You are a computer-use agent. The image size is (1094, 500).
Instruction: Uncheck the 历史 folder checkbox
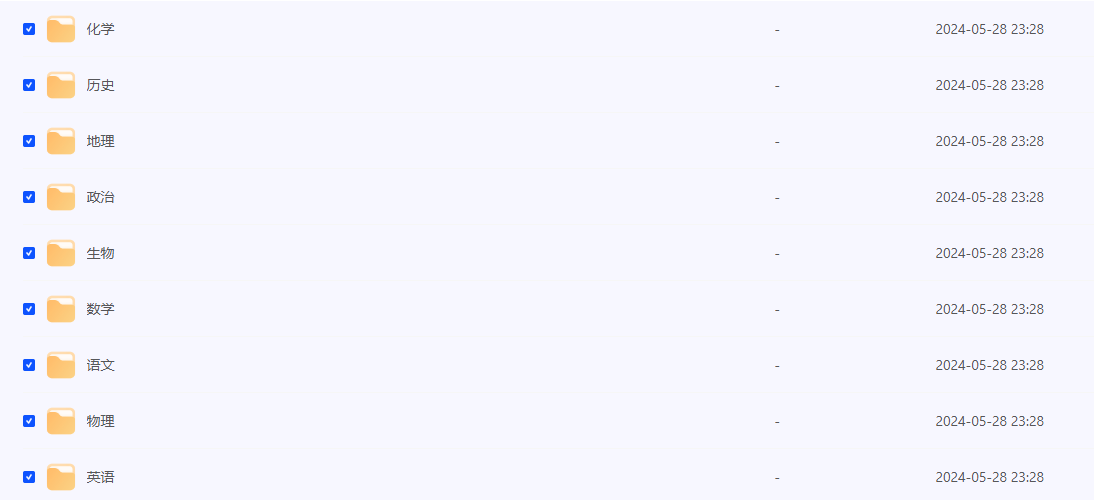point(29,85)
